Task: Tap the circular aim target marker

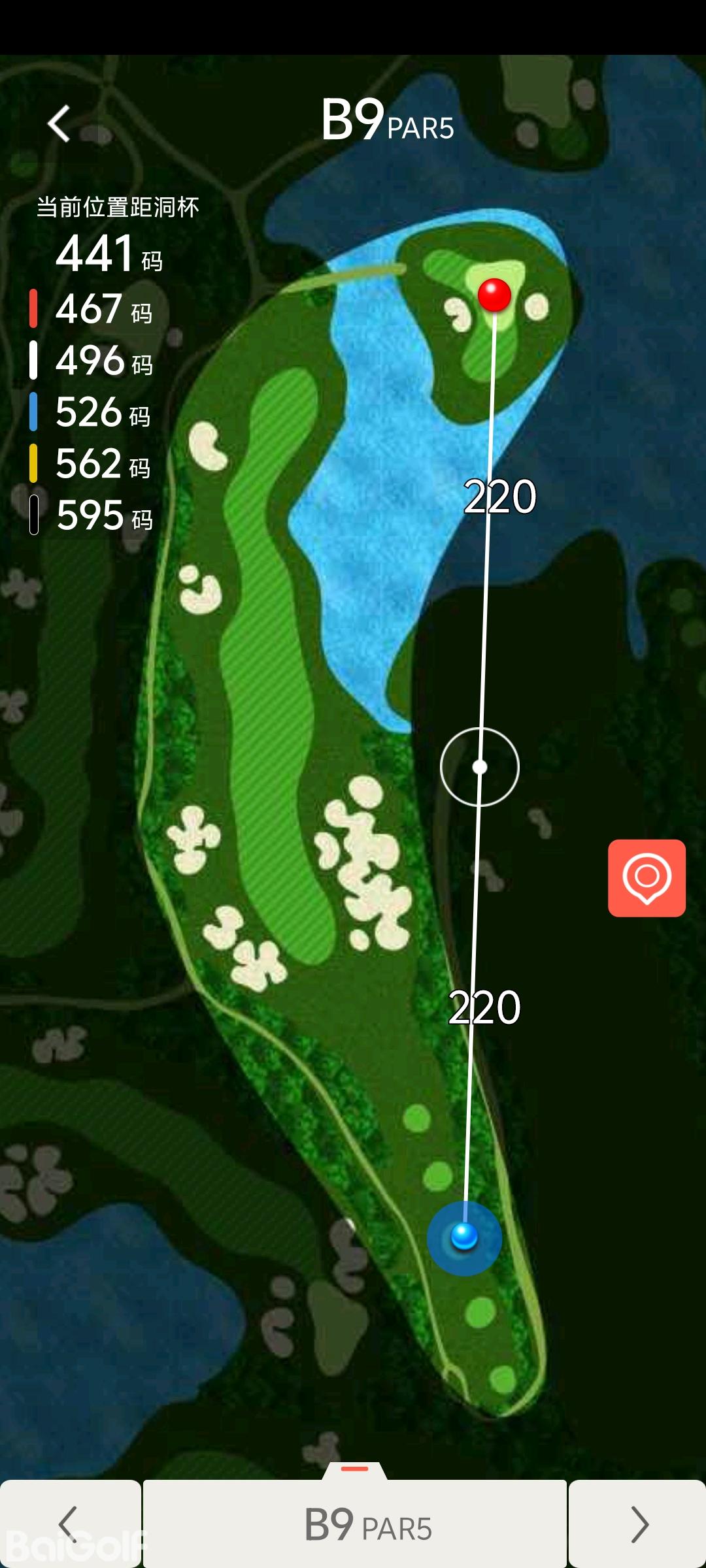Action: 480,766
